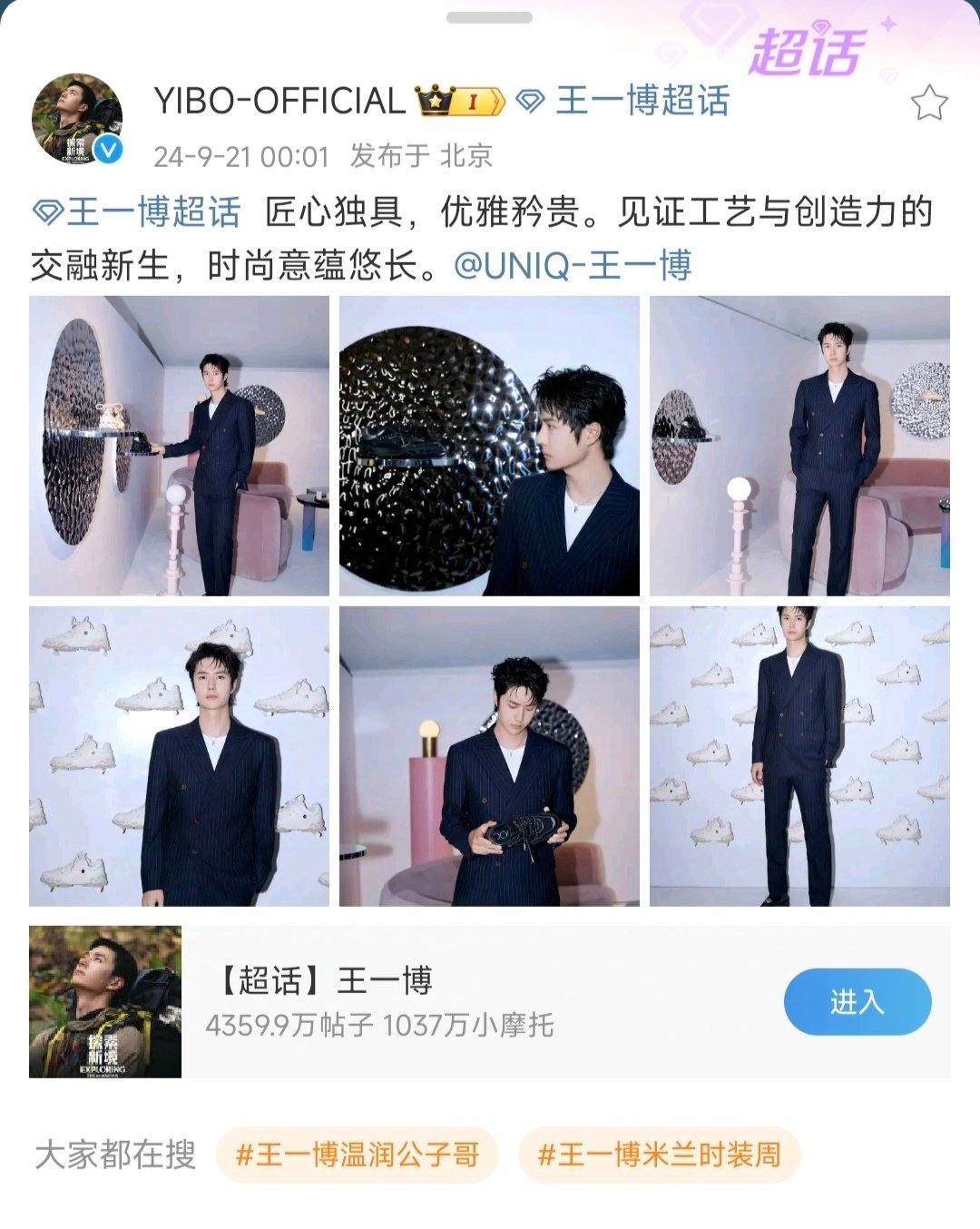Click the yellow level badge next to the crown
The height and width of the screenshot is (1229, 980).
[475, 100]
